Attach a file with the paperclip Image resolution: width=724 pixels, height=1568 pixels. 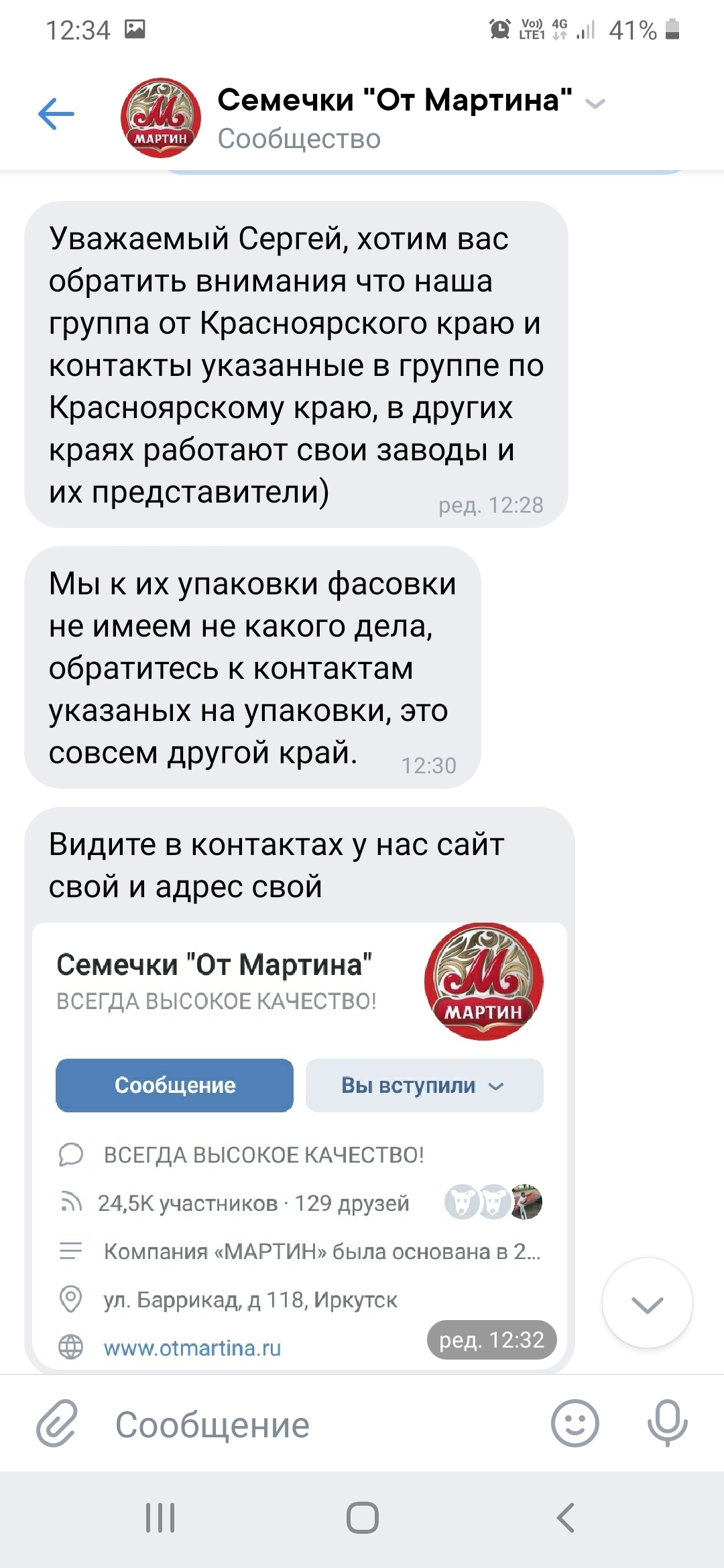[x=57, y=1423]
